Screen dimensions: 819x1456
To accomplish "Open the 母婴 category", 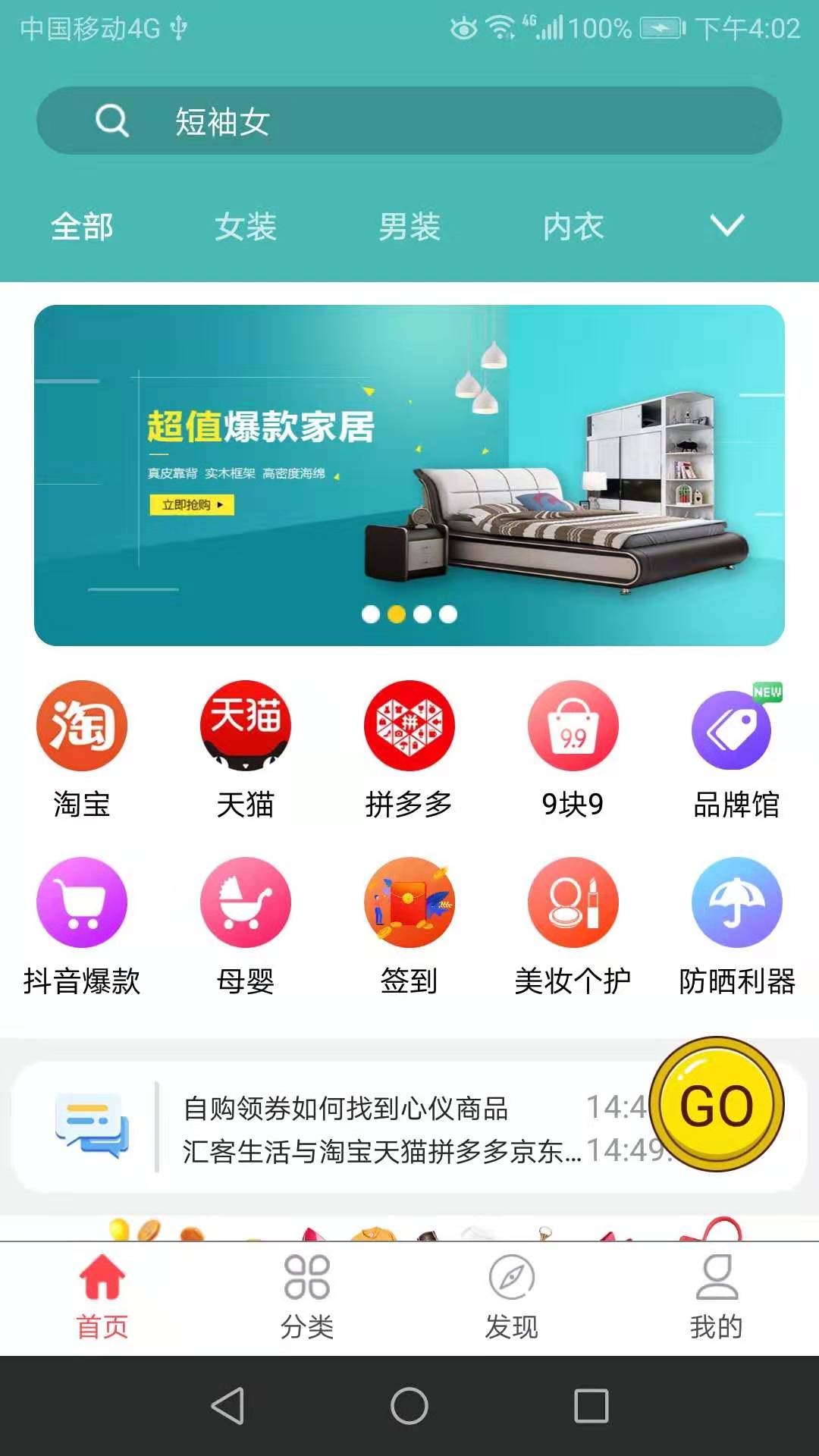I will click(x=245, y=925).
